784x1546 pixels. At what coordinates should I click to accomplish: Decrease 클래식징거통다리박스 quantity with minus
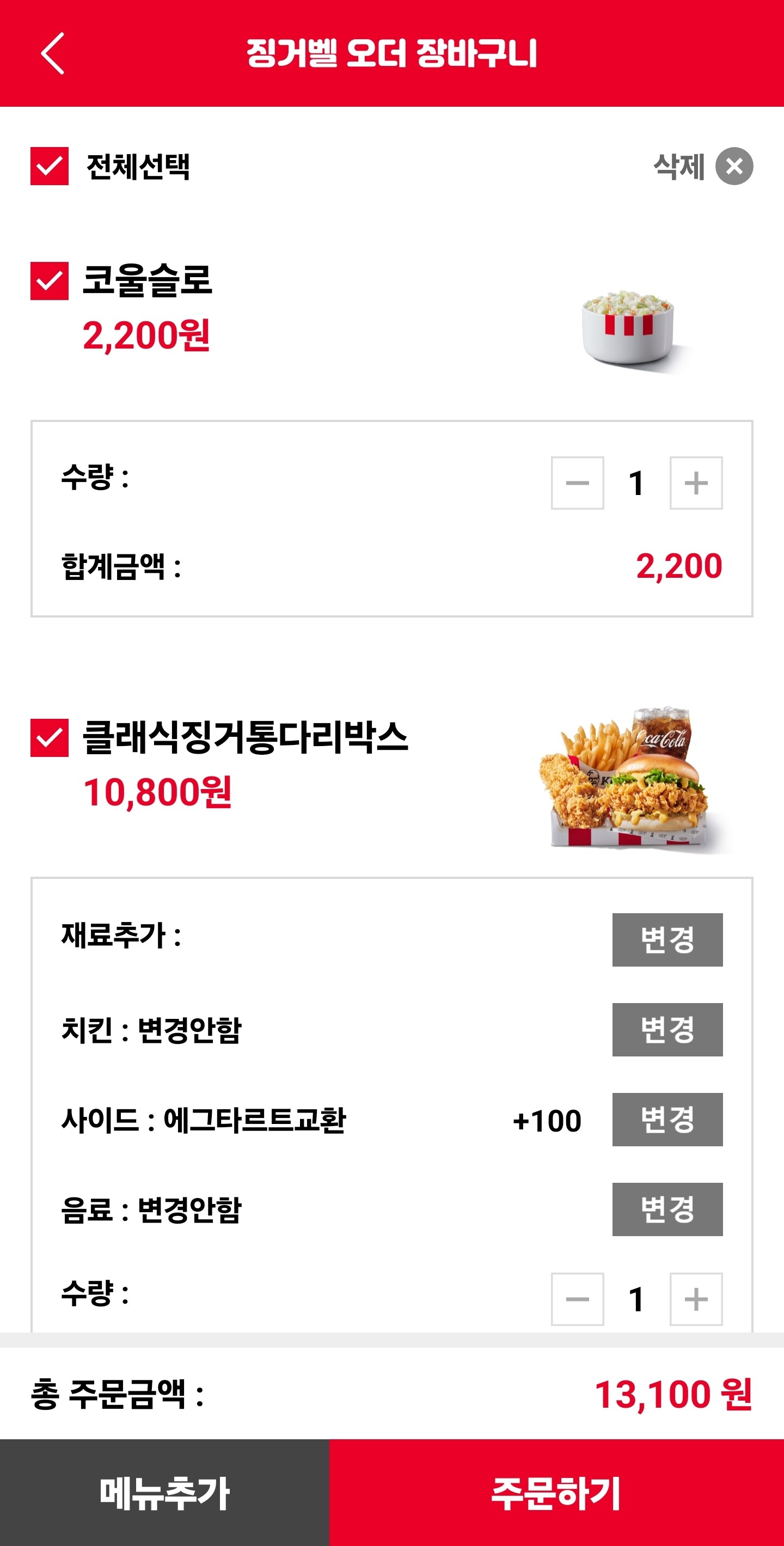click(577, 1299)
